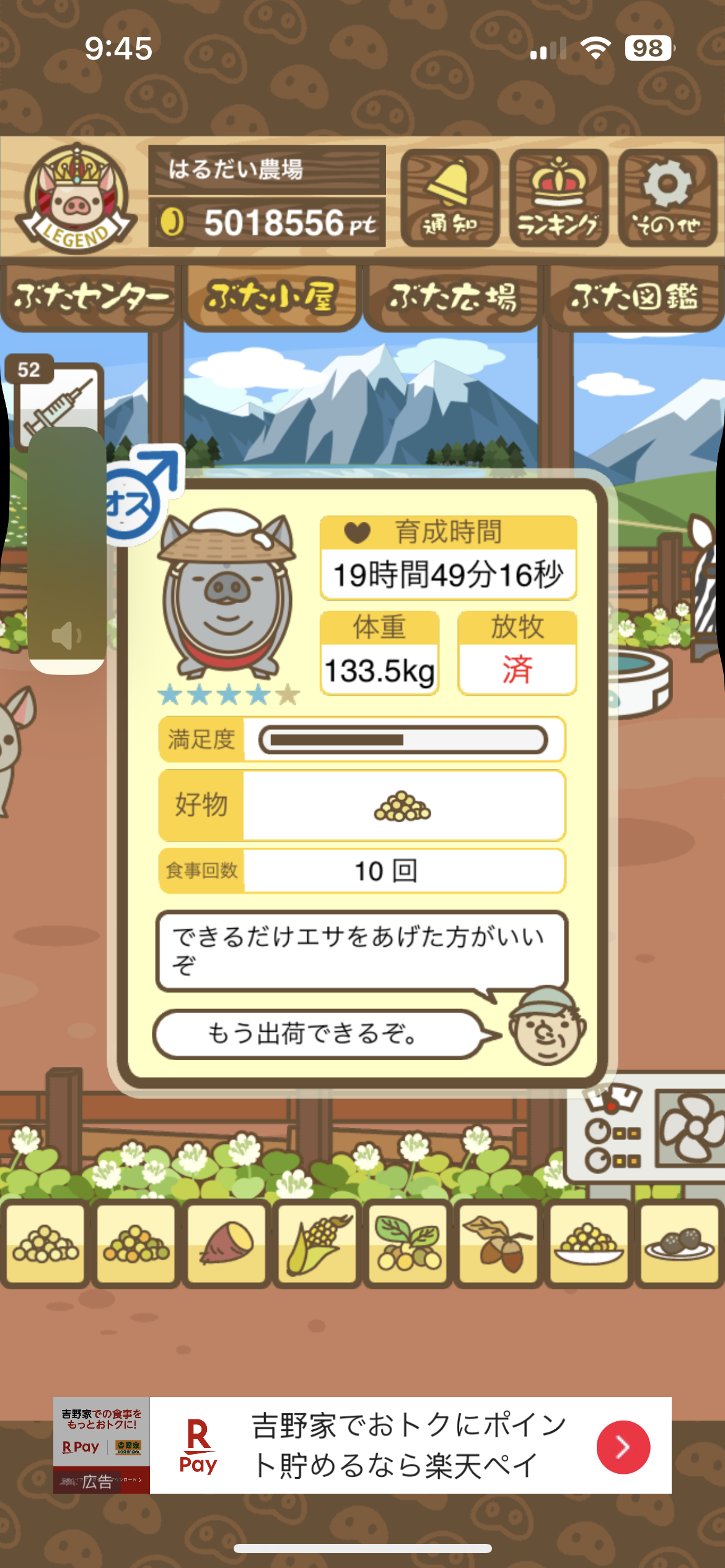
Task: Switch to the ぶたセンター tab
Action: point(90,297)
